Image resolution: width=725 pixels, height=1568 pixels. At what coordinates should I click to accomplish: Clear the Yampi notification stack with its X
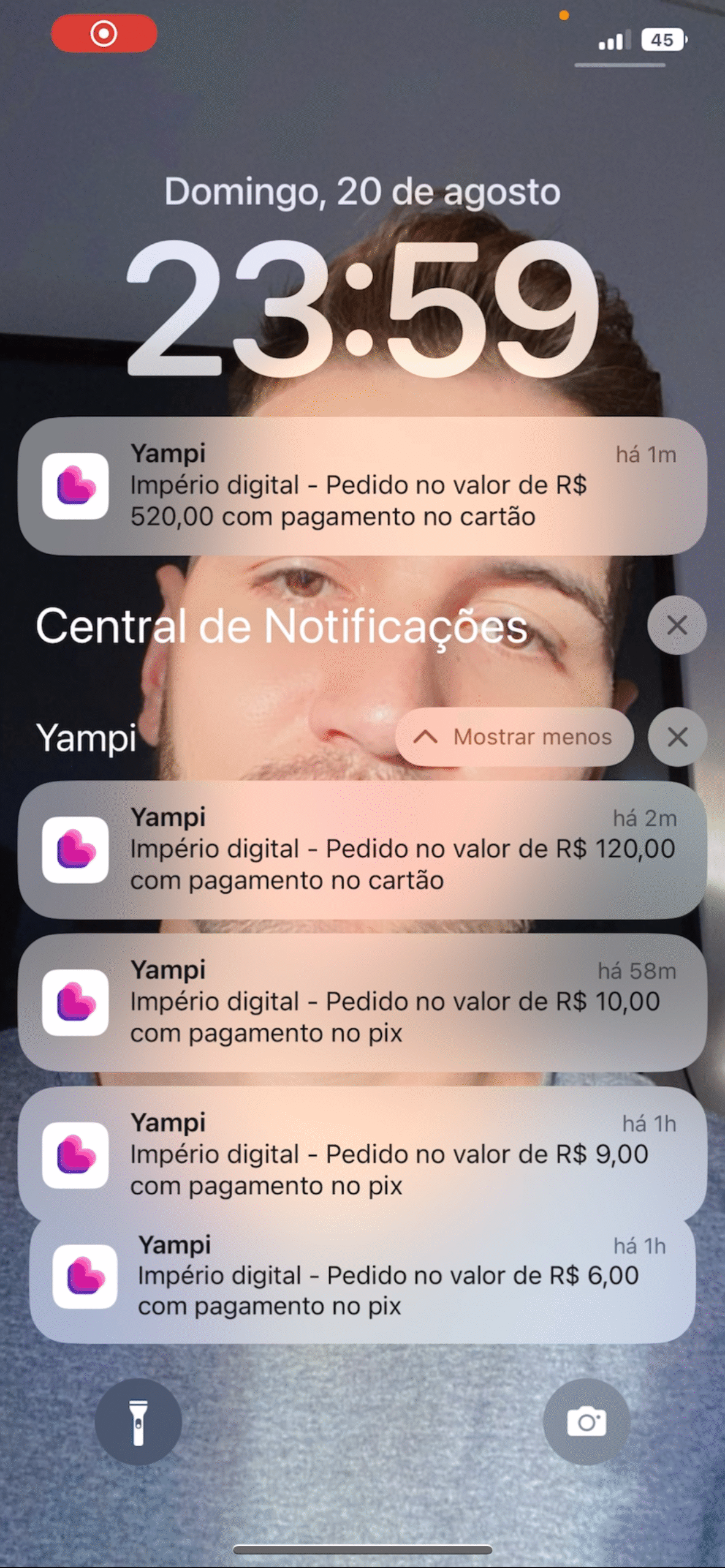pos(677,737)
